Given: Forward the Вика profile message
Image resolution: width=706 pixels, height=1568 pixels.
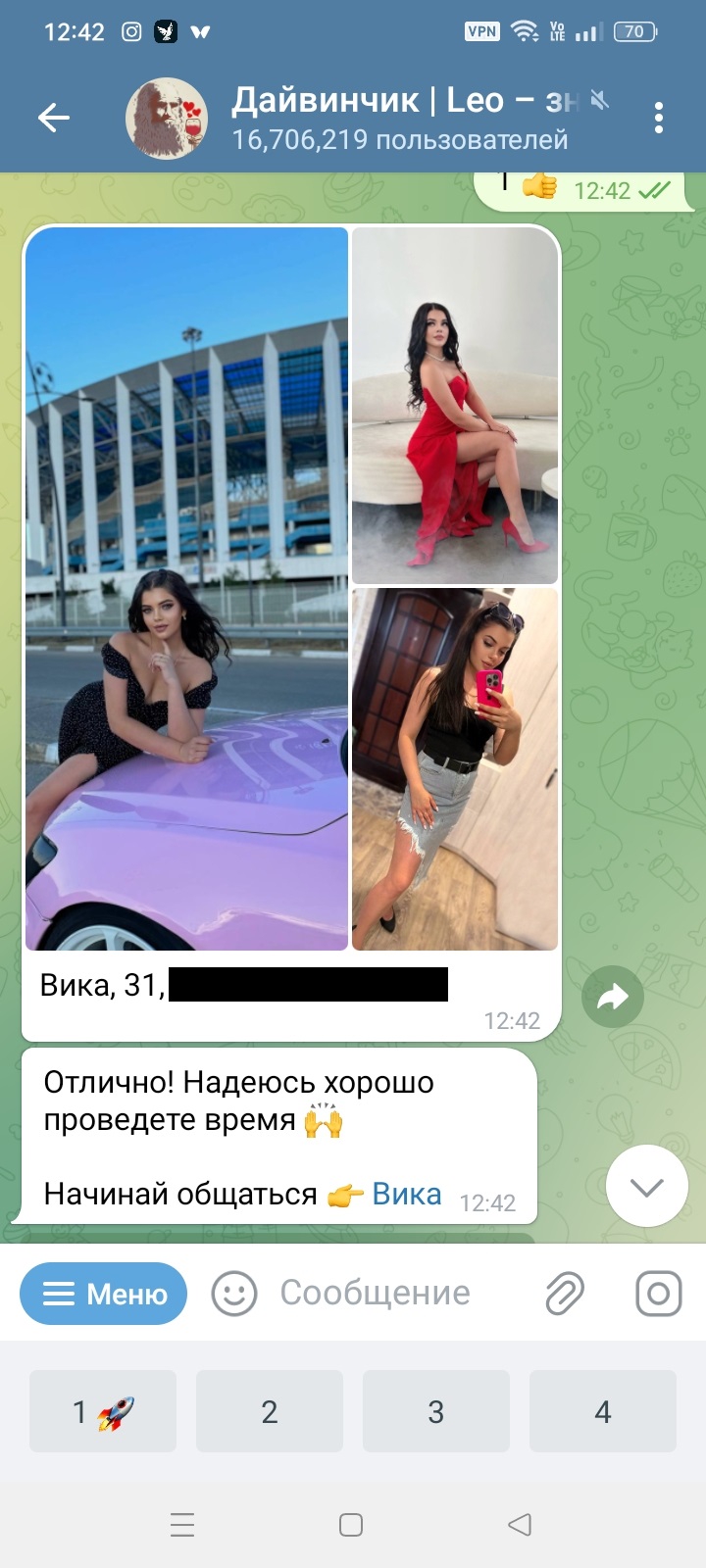Looking at the screenshot, I should (x=612, y=998).
